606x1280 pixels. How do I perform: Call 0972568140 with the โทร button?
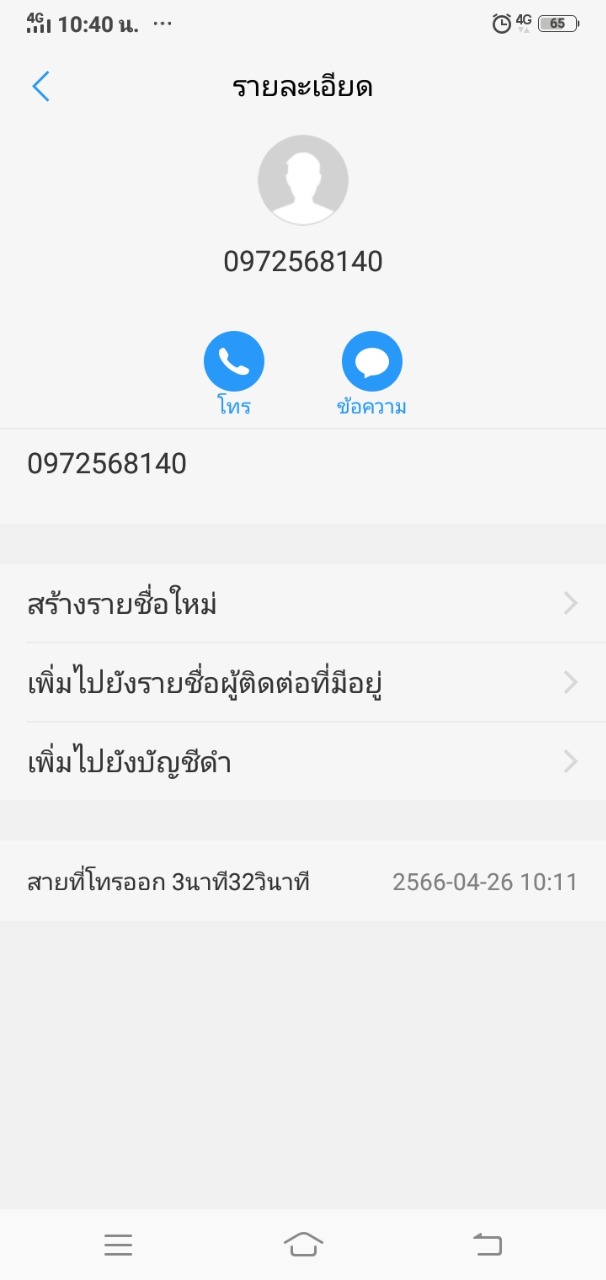tap(234, 362)
